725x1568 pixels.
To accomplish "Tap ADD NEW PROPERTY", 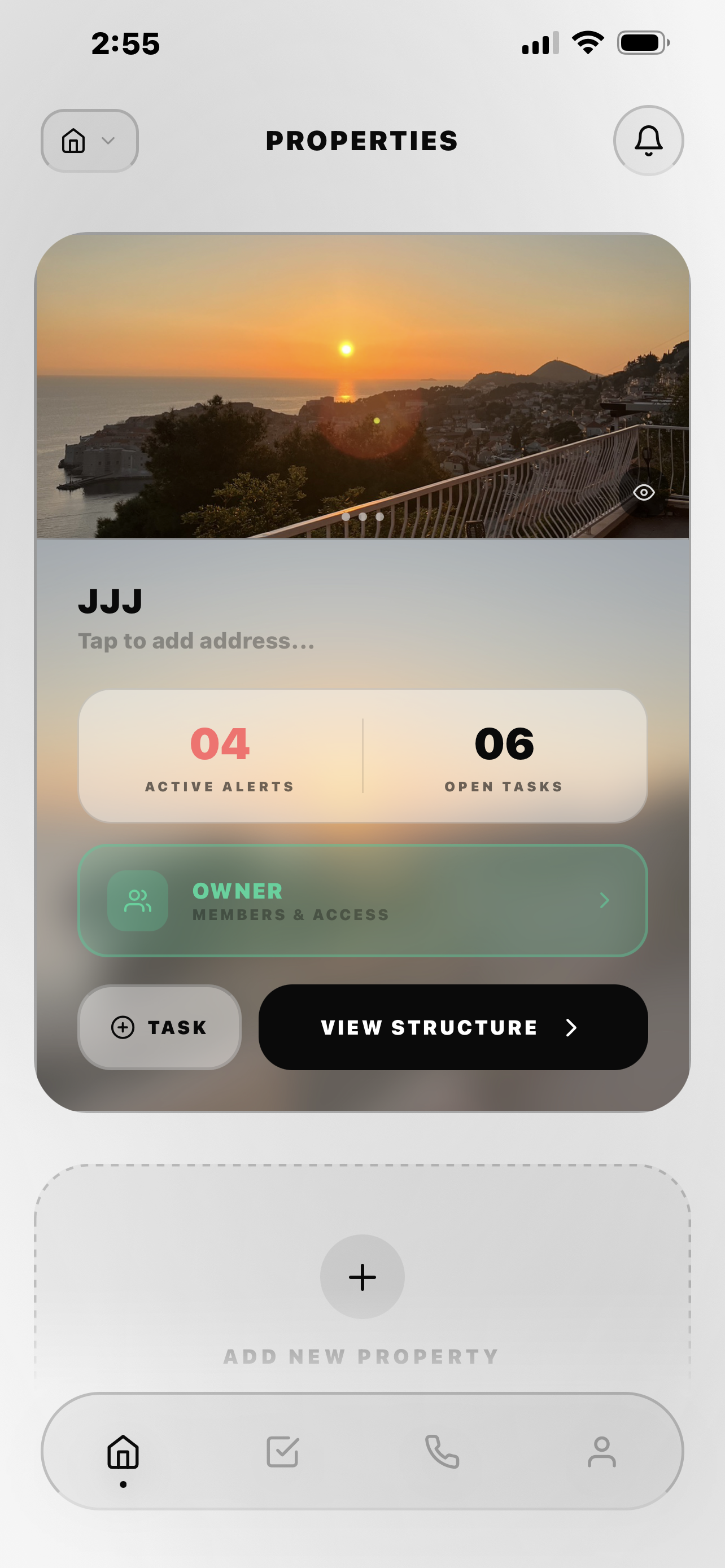I will (362, 1277).
